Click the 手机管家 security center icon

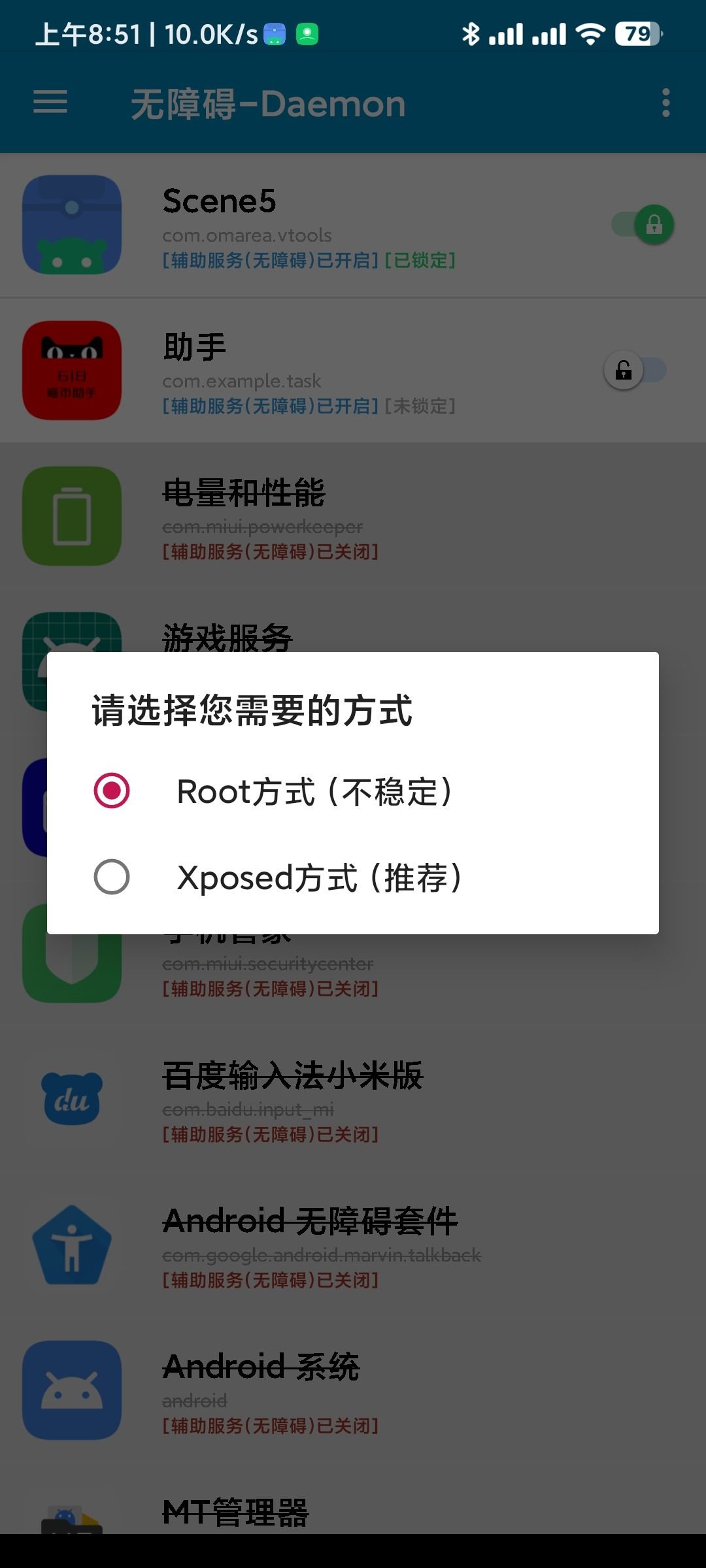coord(72,953)
